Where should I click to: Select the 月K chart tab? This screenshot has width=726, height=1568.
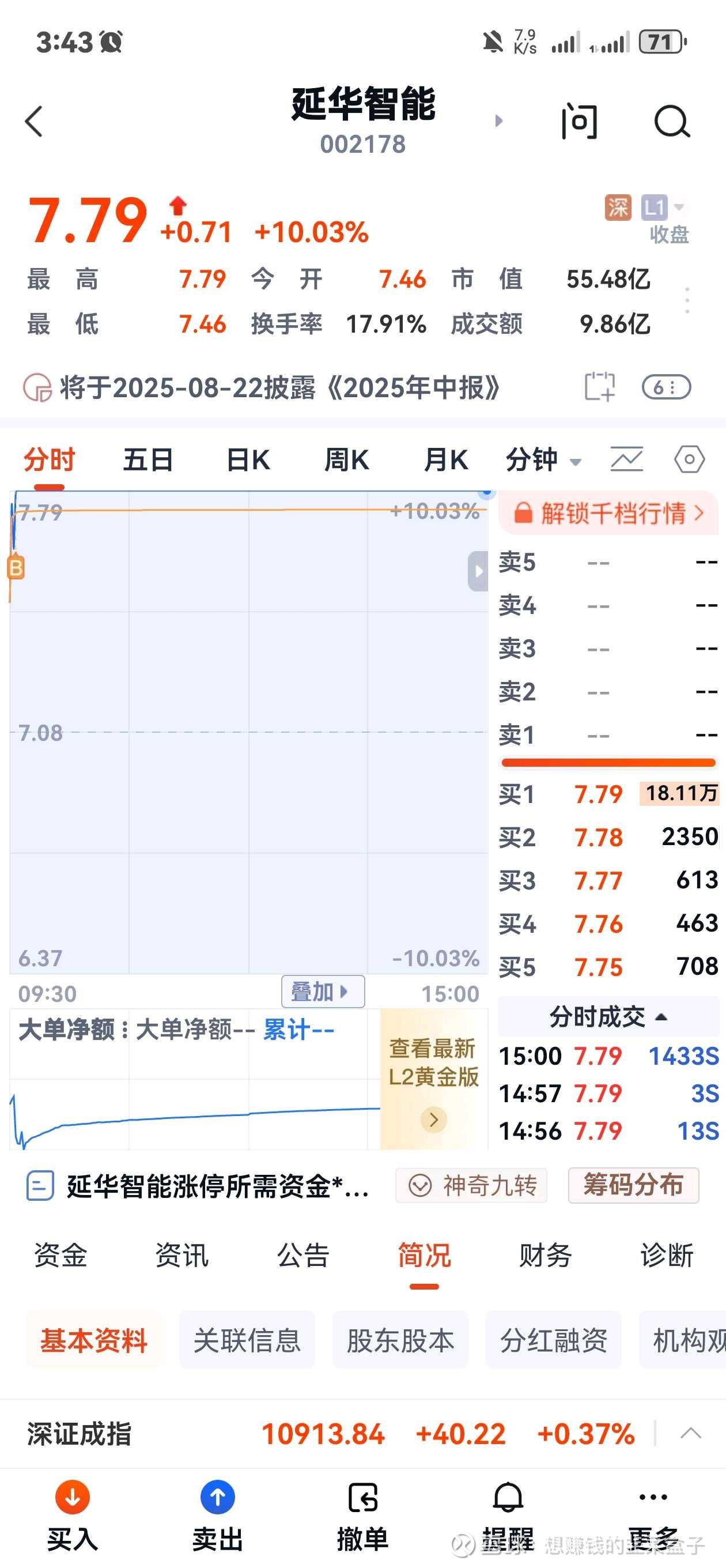(446, 459)
